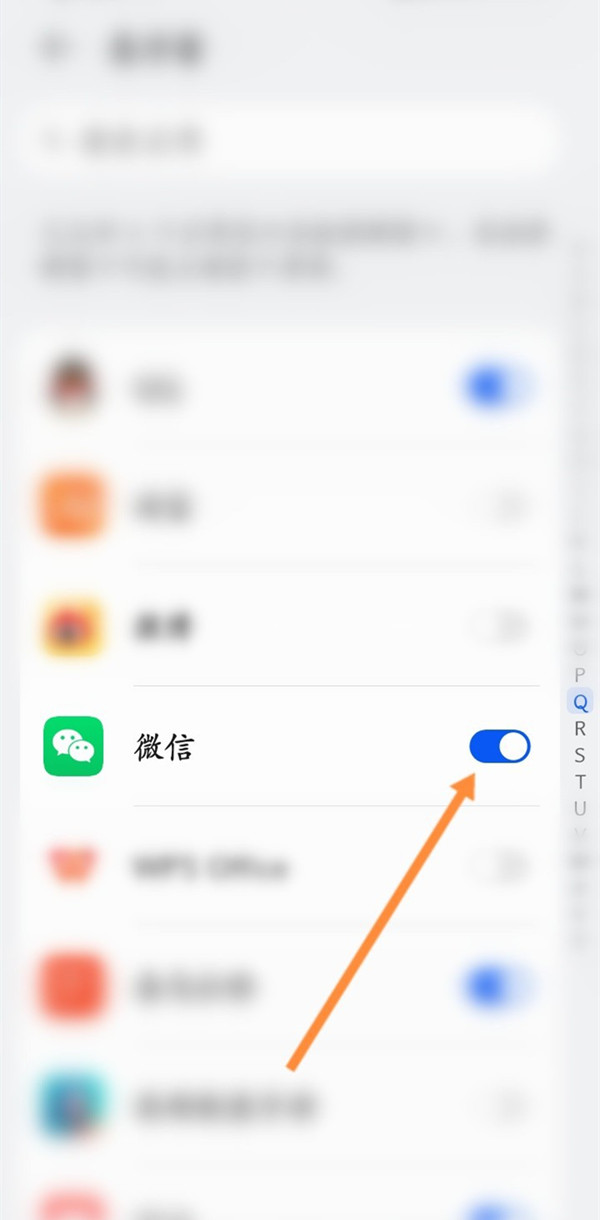Turn off the 微信 switch
The width and height of the screenshot is (600, 1220).
[x=499, y=746]
